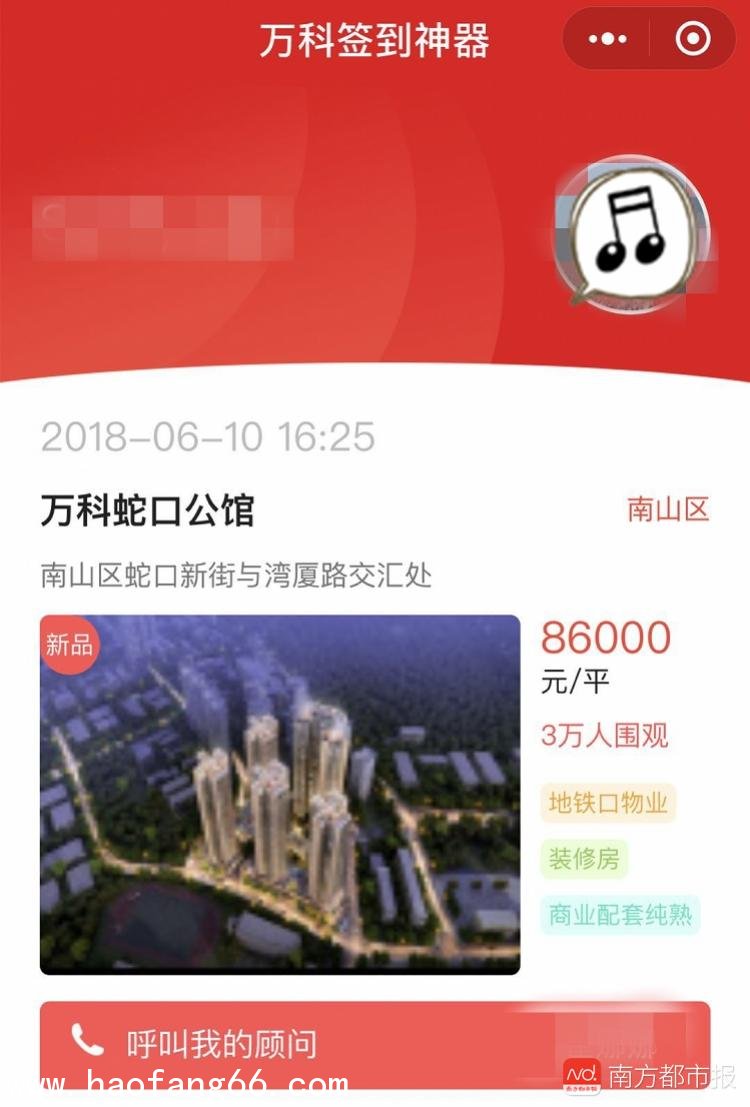Tap the user avatar with the music note

(x=630, y=235)
